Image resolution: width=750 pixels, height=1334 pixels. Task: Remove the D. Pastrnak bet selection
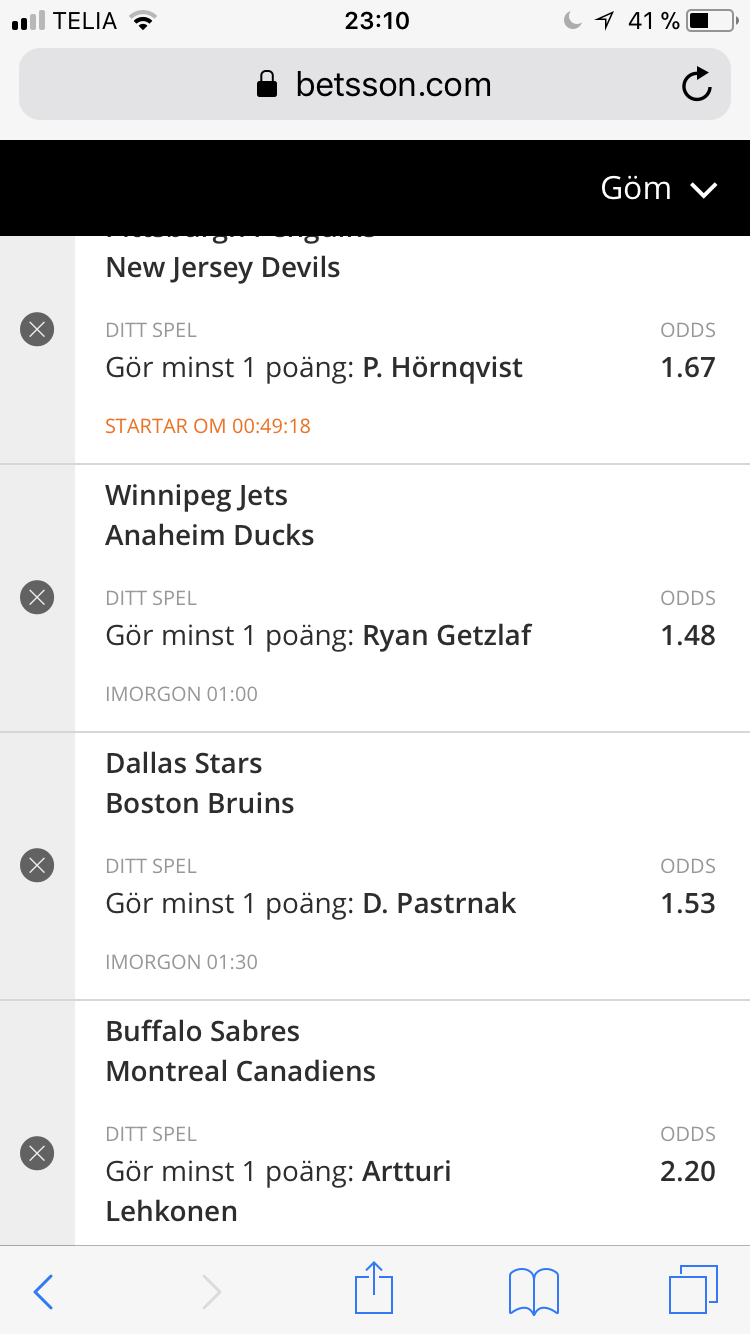pyautogui.click(x=37, y=865)
